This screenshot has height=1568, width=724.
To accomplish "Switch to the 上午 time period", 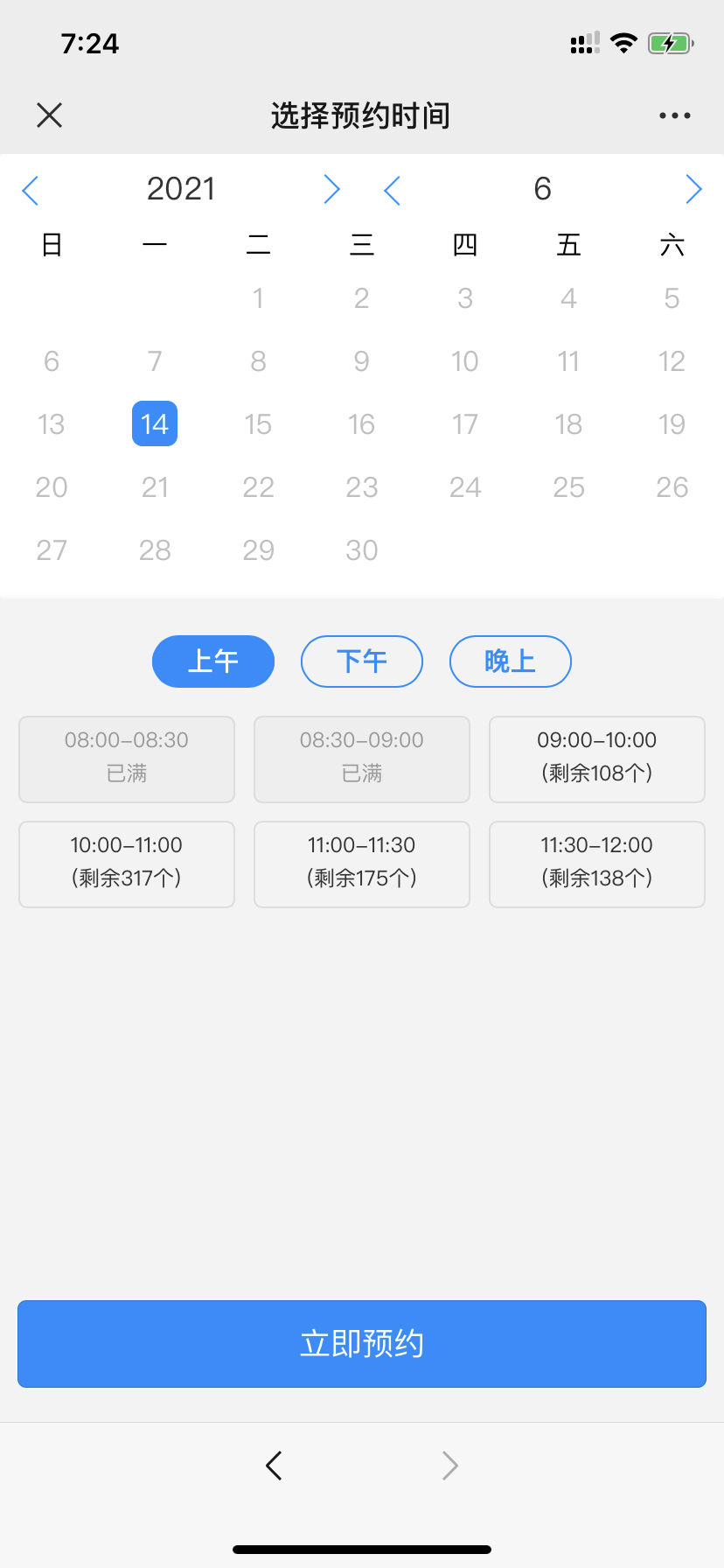I will 213,661.
